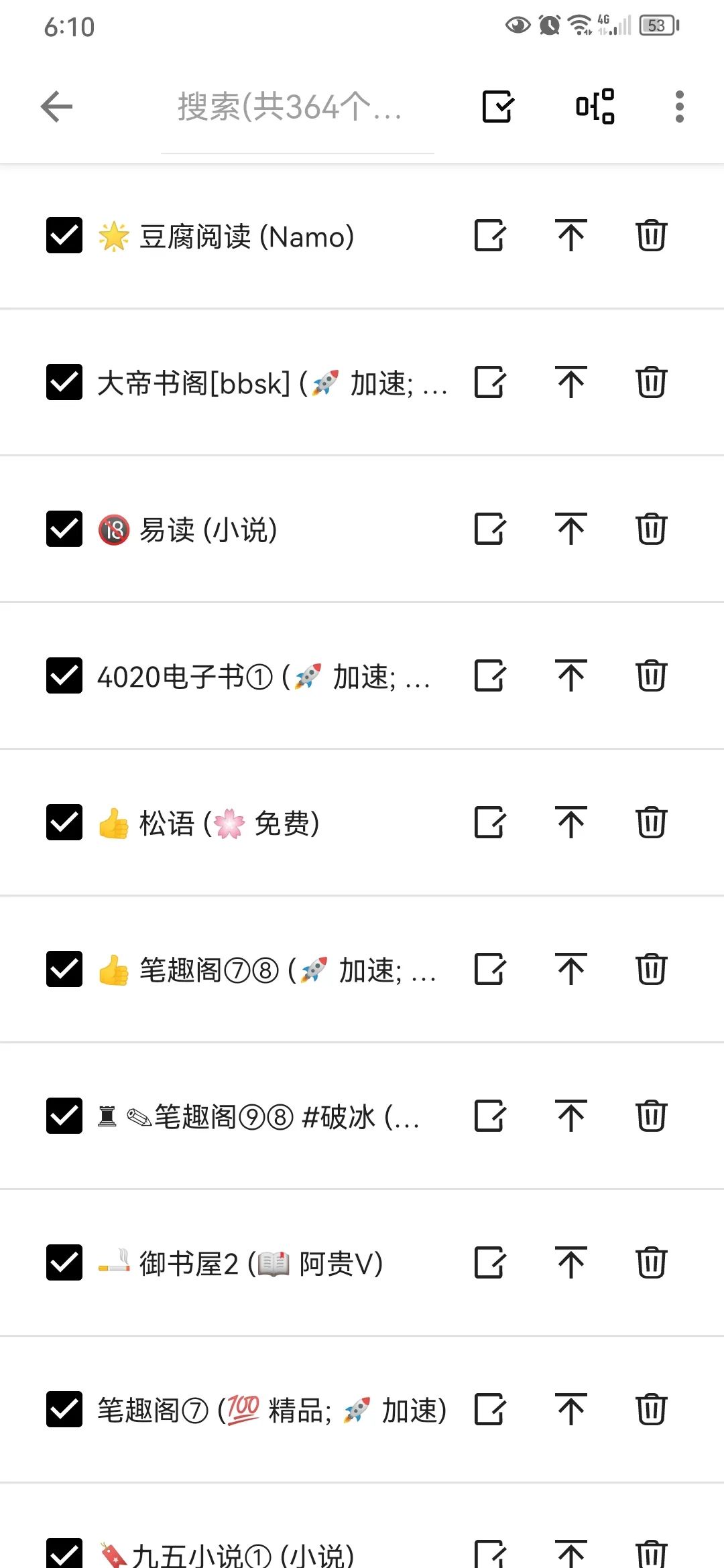The image size is (724, 1568).
Task: Edit the 4020电子书① source
Action: tap(489, 675)
